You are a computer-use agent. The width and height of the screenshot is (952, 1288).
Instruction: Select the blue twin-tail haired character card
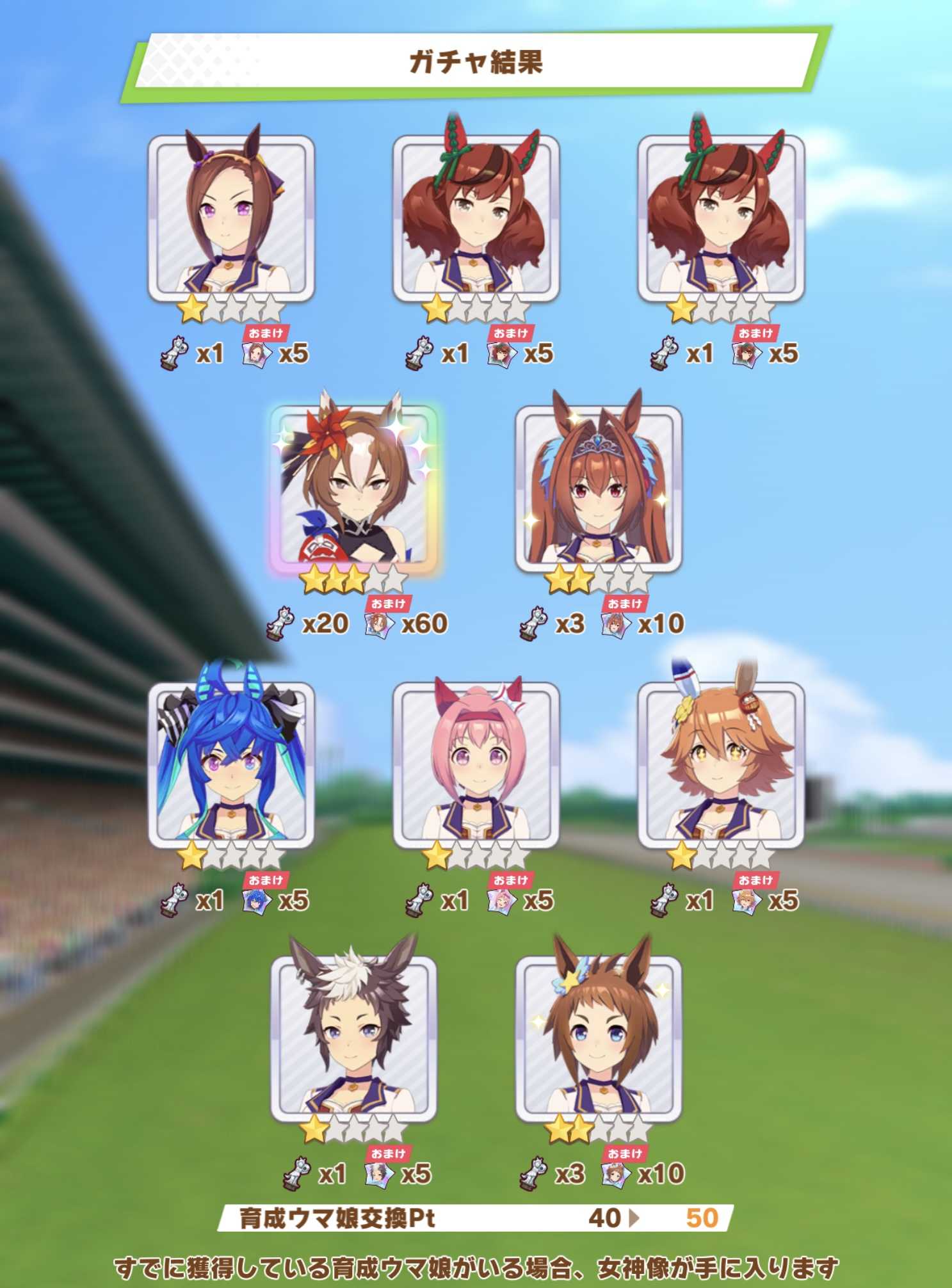tap(231, 764)
